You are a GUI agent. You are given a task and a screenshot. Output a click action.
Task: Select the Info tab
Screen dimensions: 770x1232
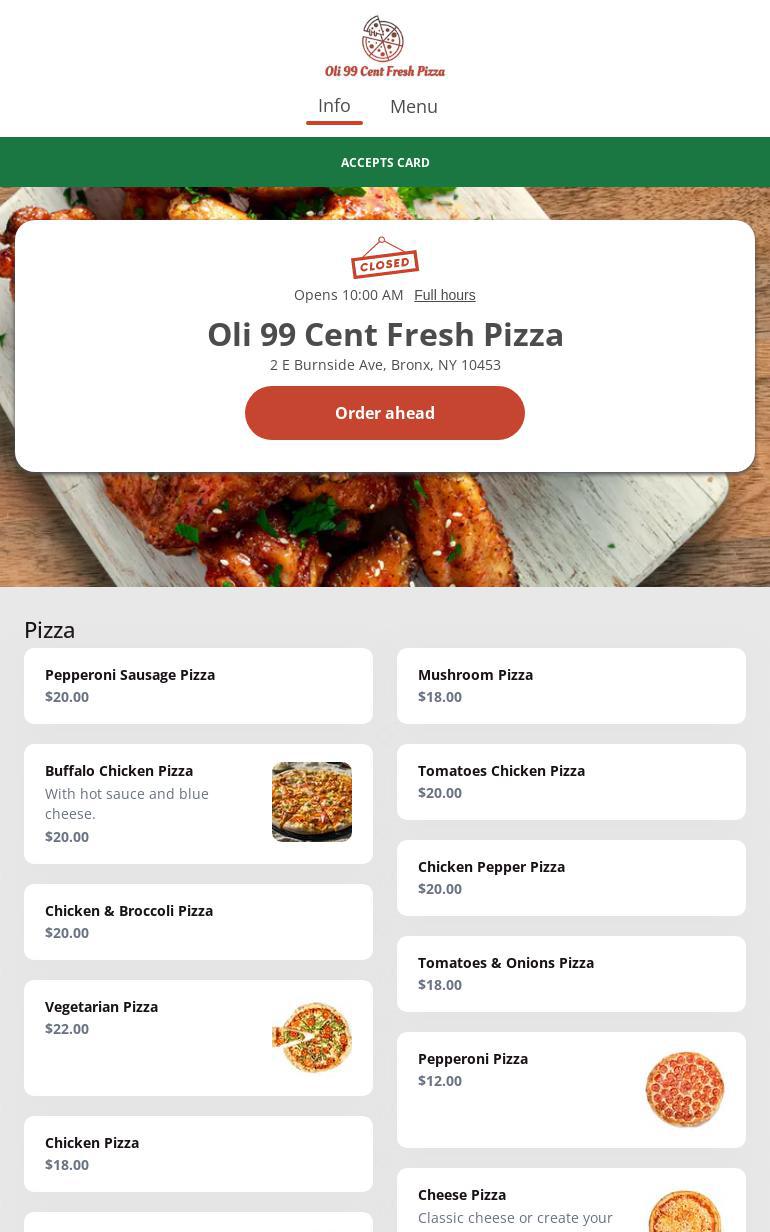(334, 106)
